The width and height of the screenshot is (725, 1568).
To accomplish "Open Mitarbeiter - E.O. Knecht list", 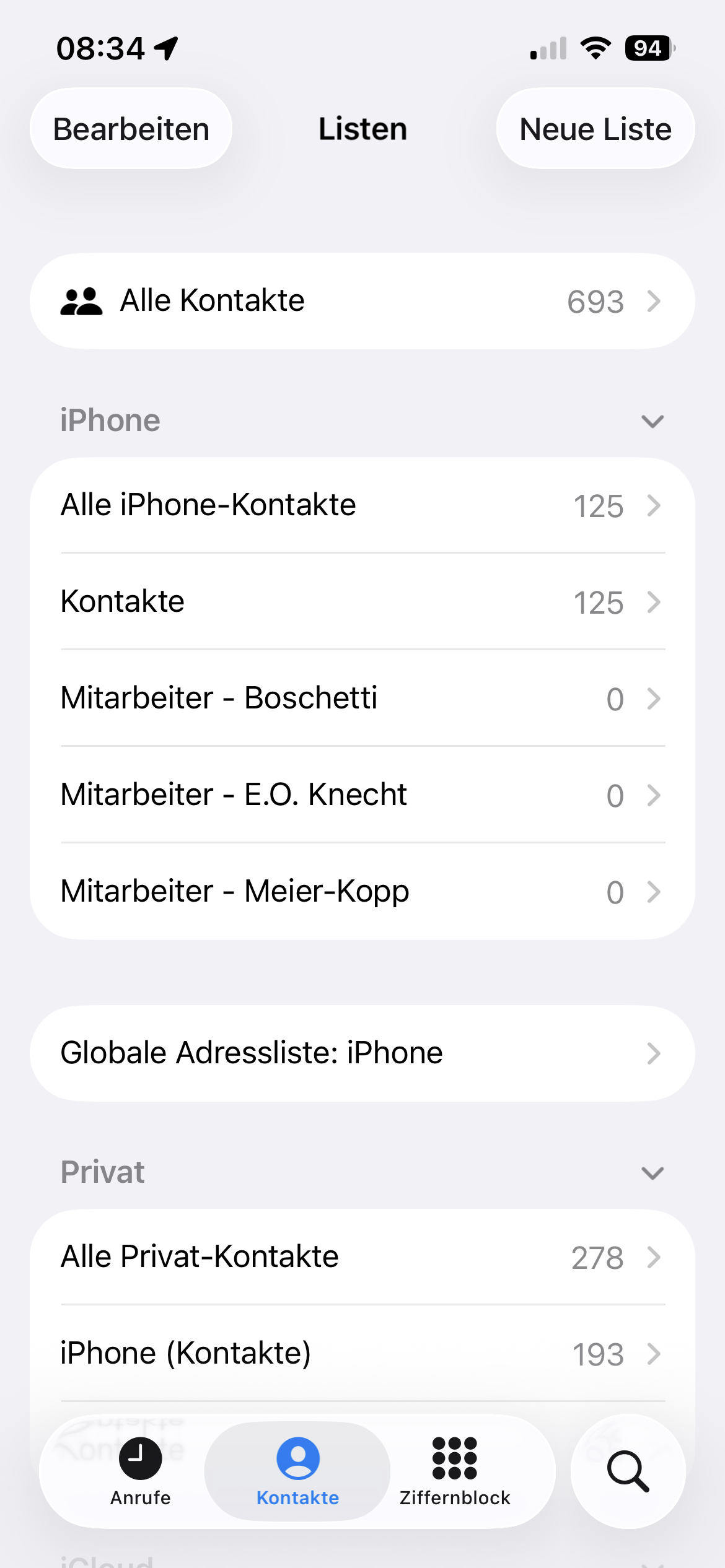I will point(362,795).
